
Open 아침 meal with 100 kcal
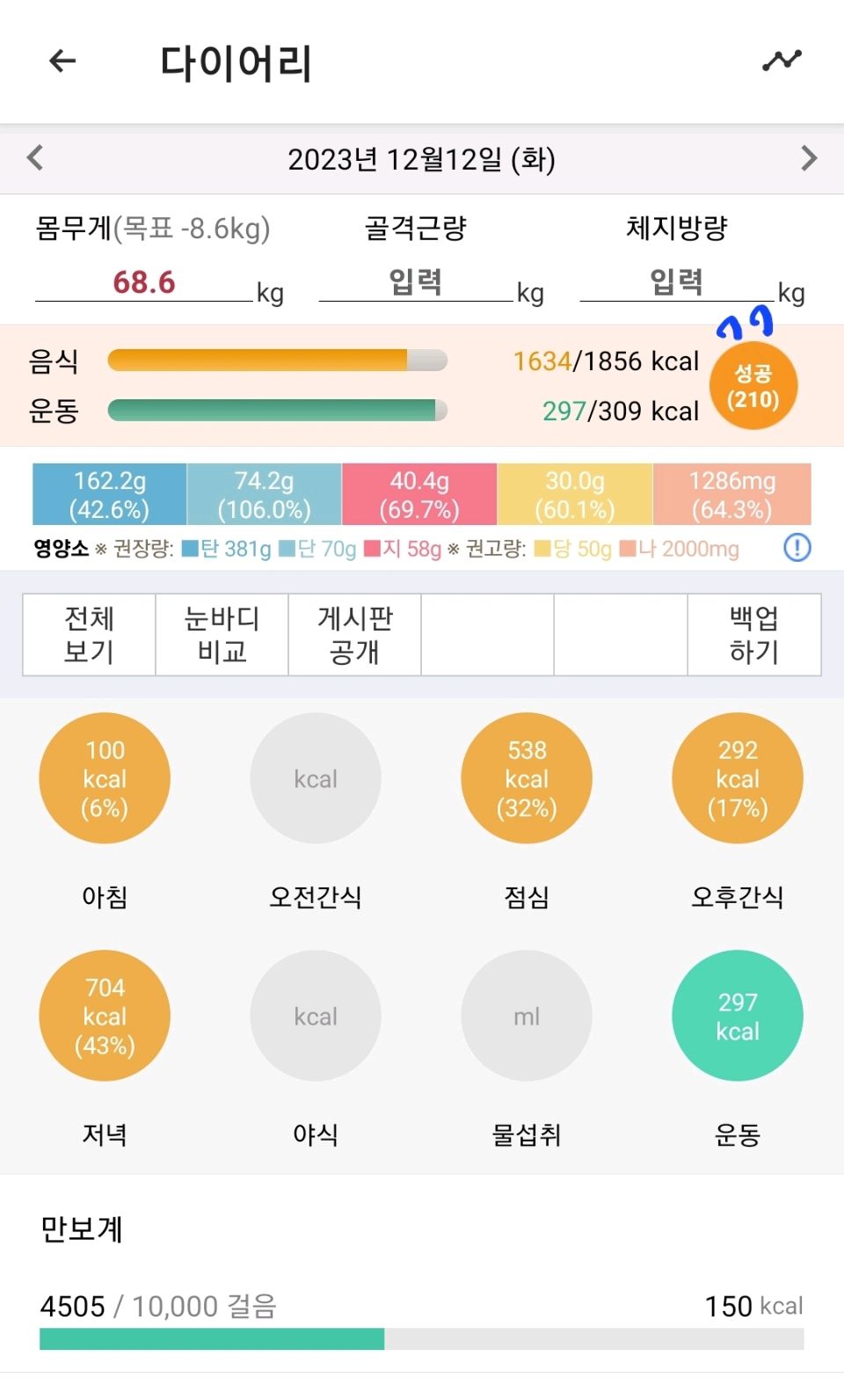pos(105,778)
